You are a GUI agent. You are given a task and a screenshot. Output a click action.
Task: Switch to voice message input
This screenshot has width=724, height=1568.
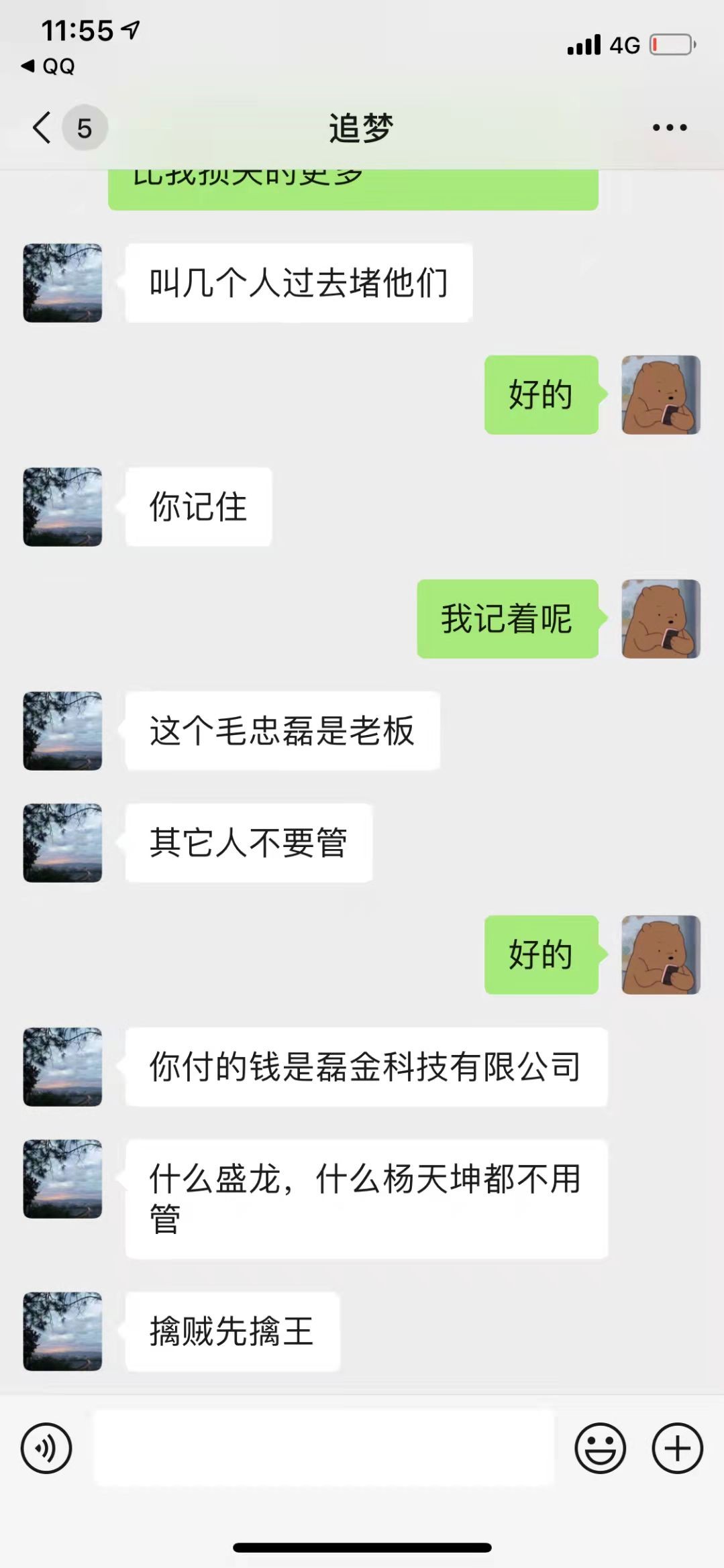pos(46,1448)
